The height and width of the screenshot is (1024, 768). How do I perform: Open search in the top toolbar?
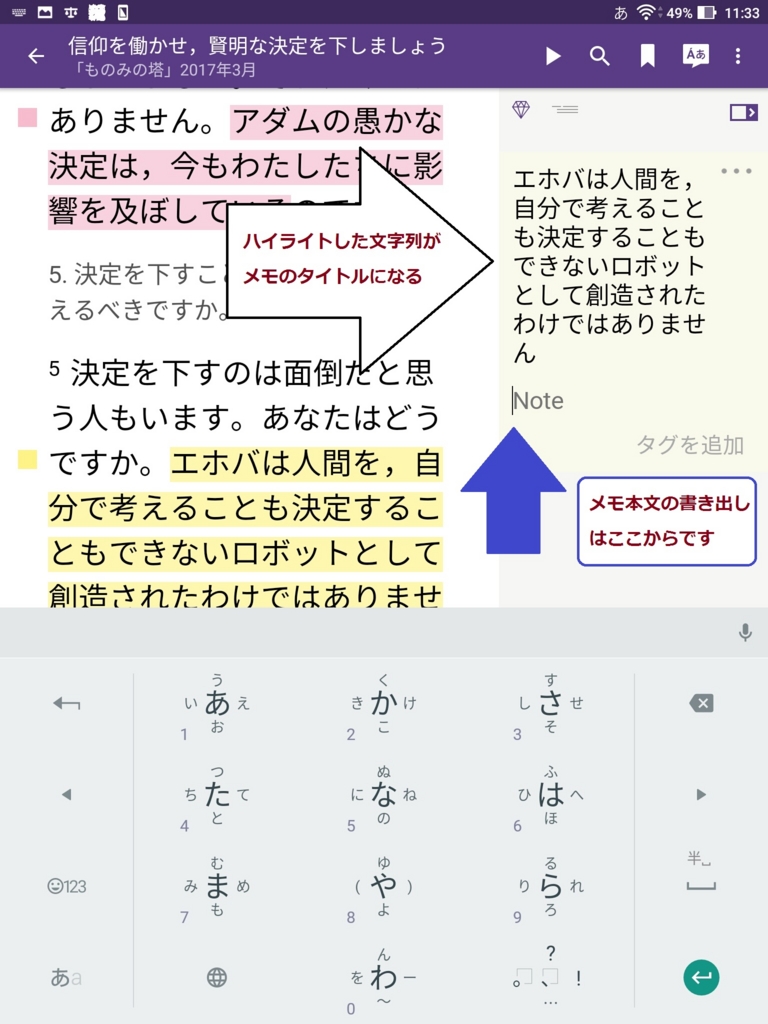600,56
